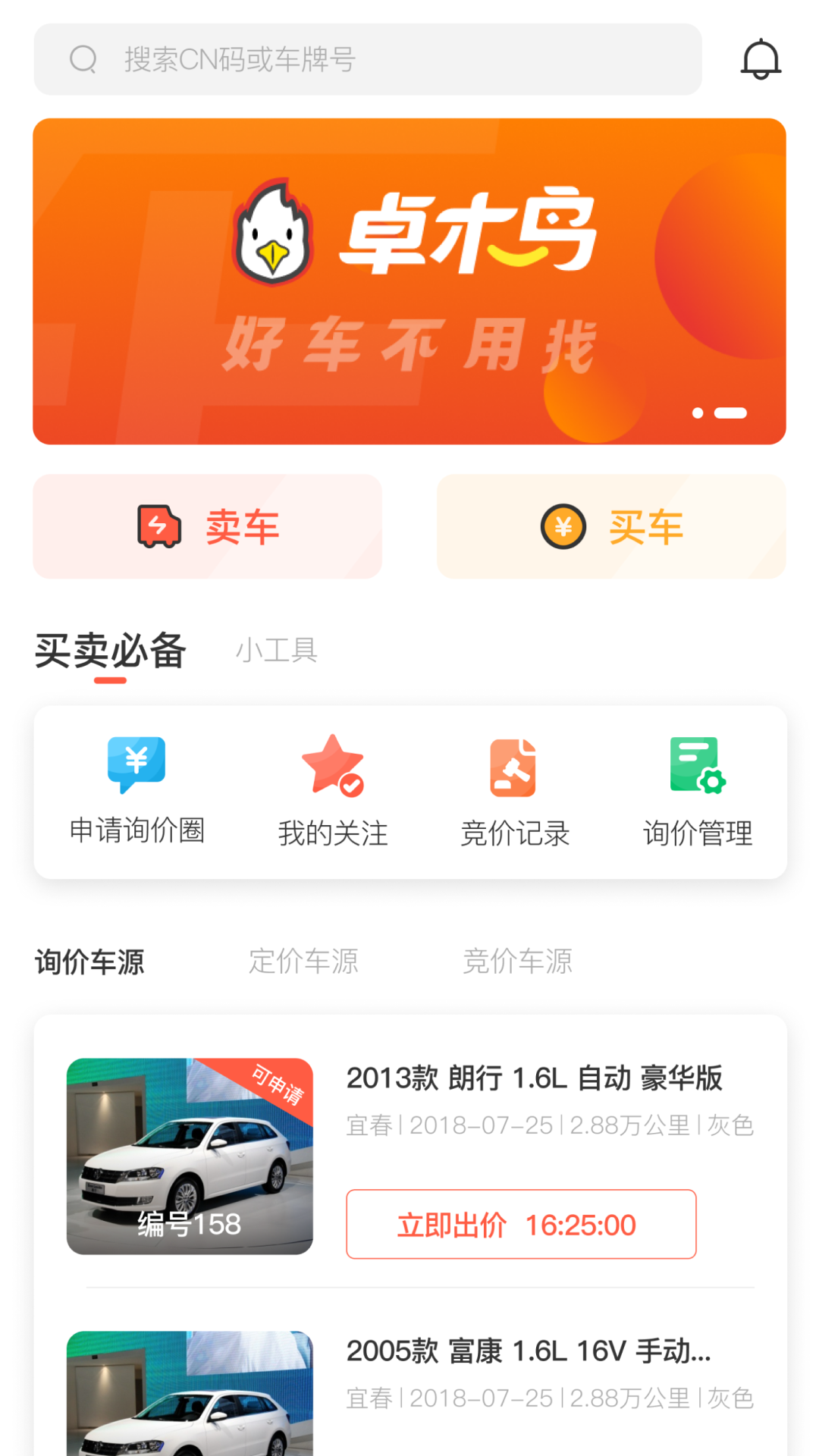Click the search magnifier icon
Image resolution: width=819 pixels, height=1456 pixels.
pyautogui.click(x=83, y=59)
